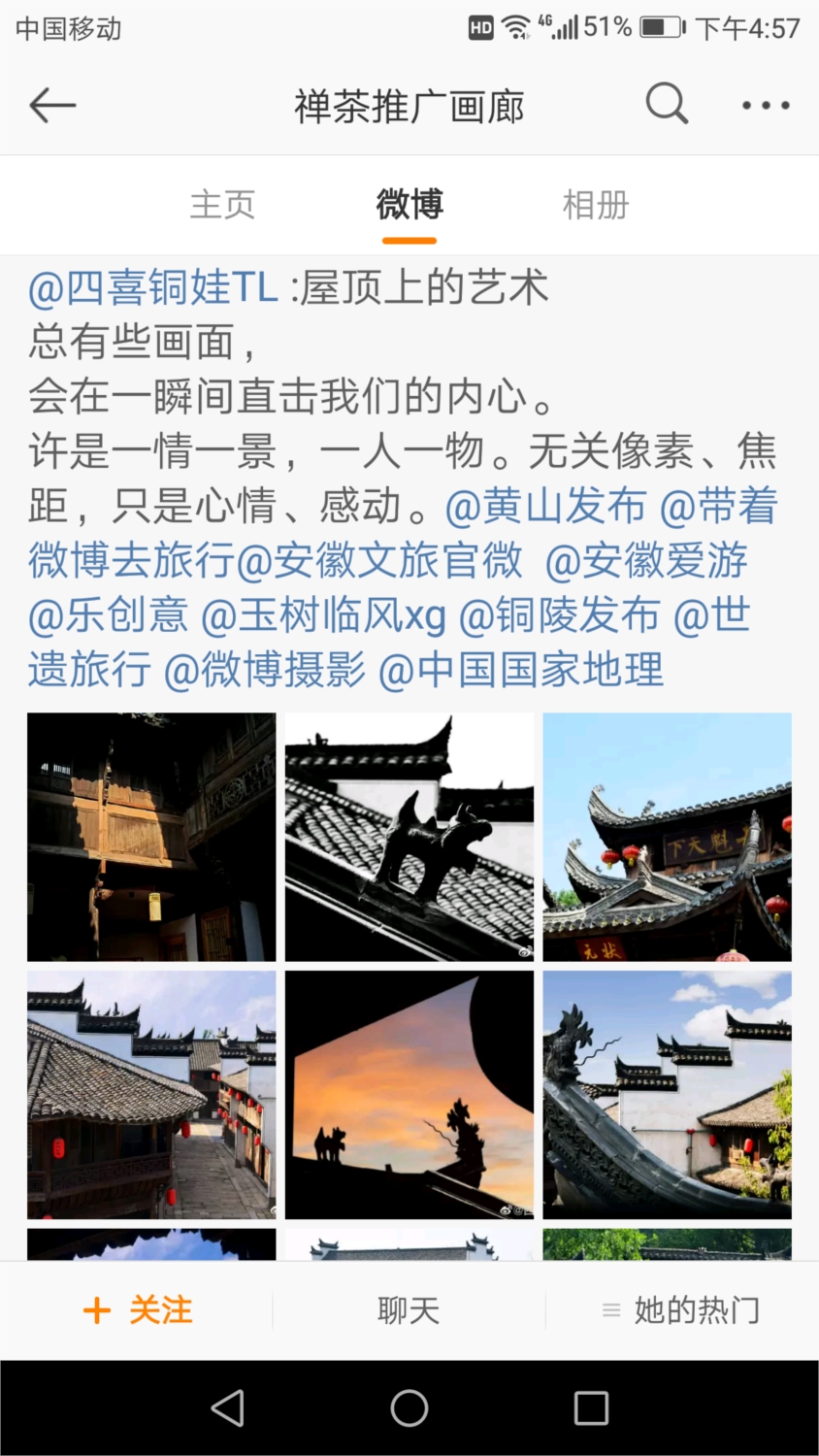The height and width of the screenshot is (1456, 819).
Task: Open the three-dot overflow menu
Action: pos(766,105)
